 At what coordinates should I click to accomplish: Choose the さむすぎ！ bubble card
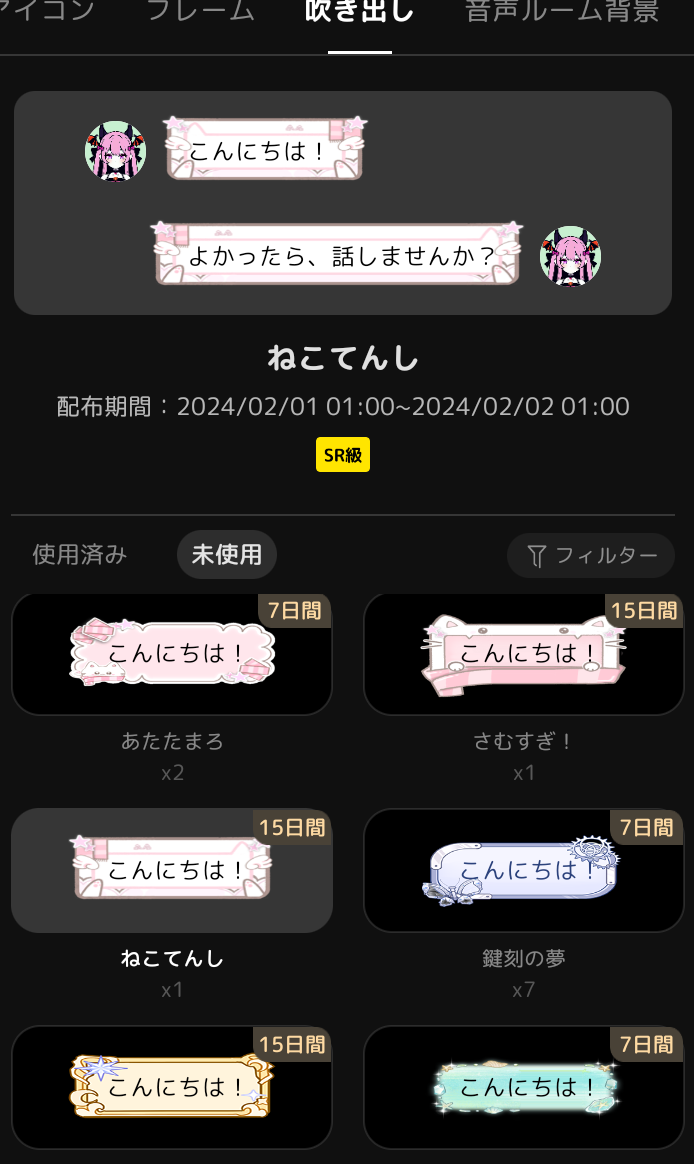tap(523, 654)
